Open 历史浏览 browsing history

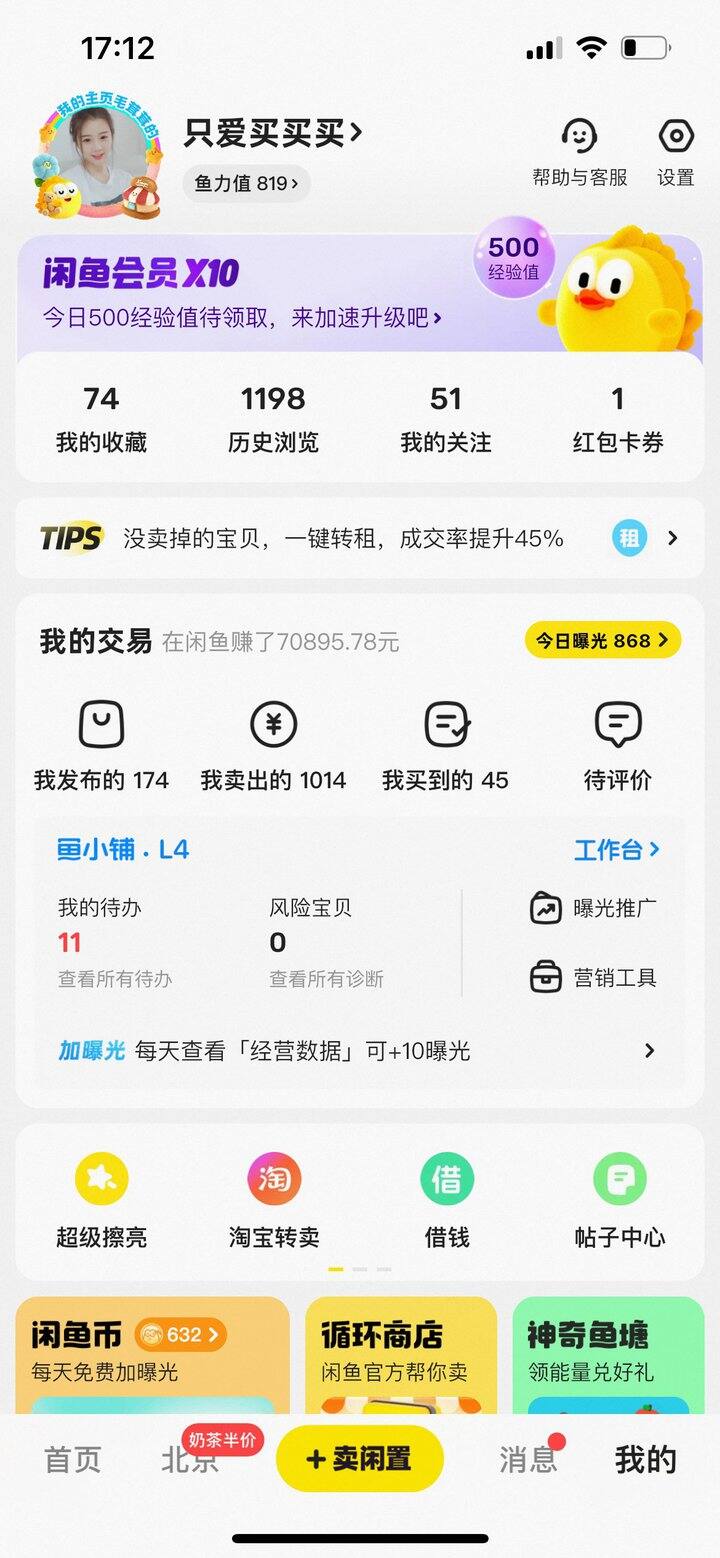click(x=273, y=420)
